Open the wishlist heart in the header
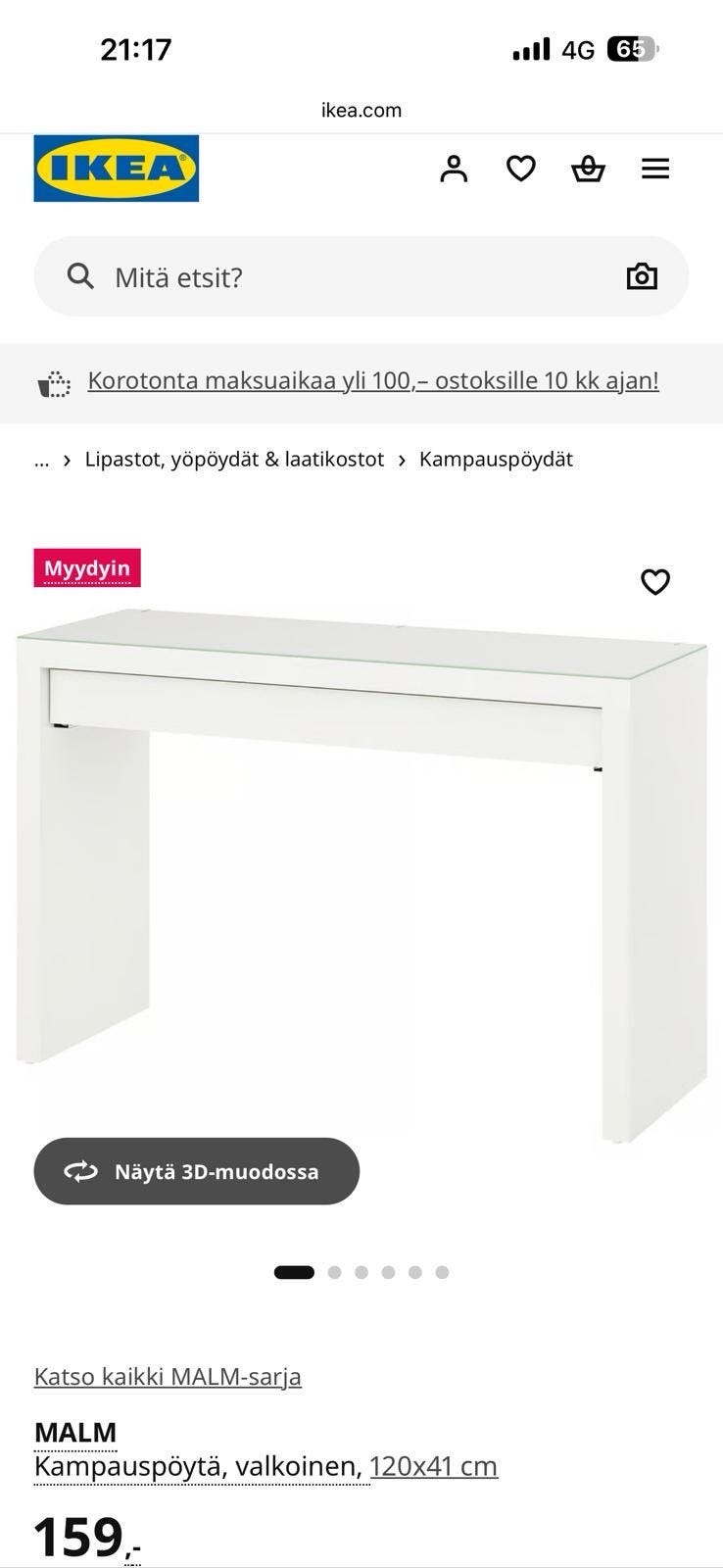Screen dimensions: 723x1568 (x=521, y=169)
